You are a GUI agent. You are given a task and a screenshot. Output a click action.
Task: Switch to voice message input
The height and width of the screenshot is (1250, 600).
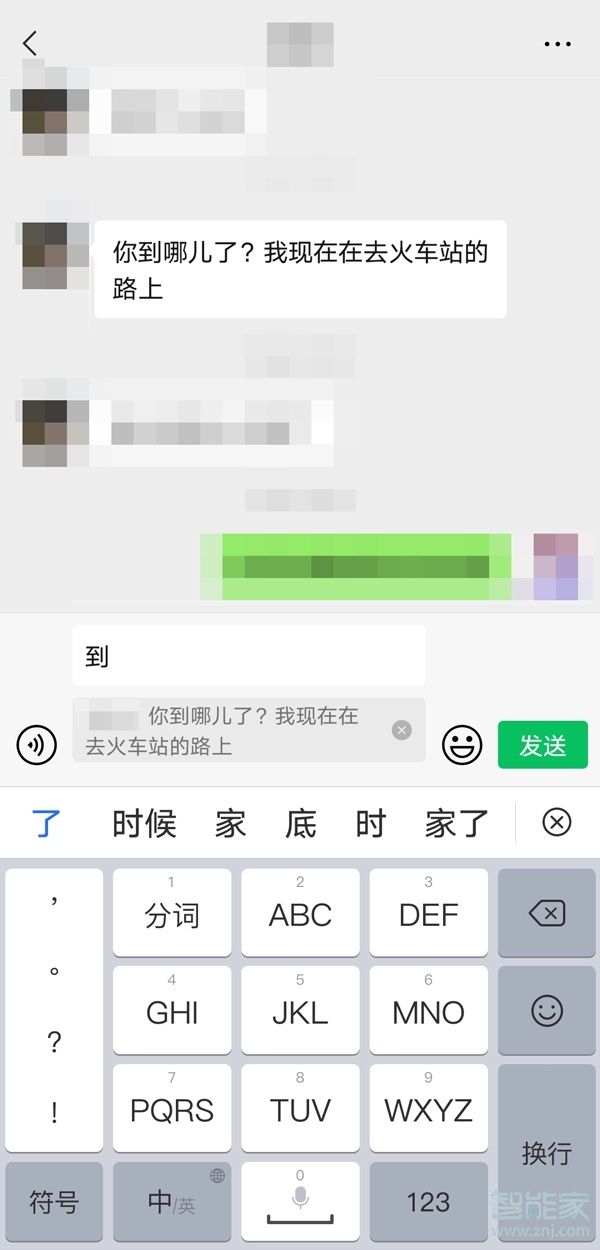[37, 744]
